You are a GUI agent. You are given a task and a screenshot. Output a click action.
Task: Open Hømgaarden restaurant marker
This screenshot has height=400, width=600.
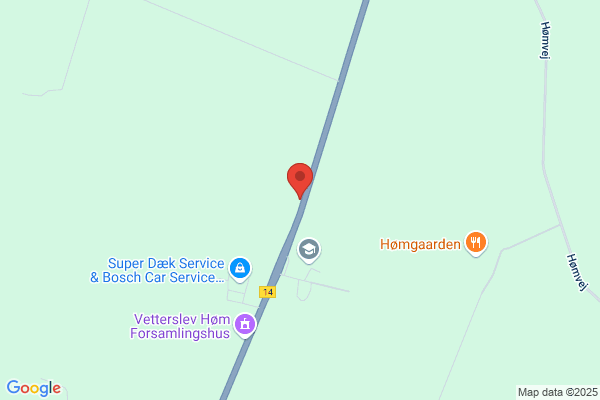point(476,242)
